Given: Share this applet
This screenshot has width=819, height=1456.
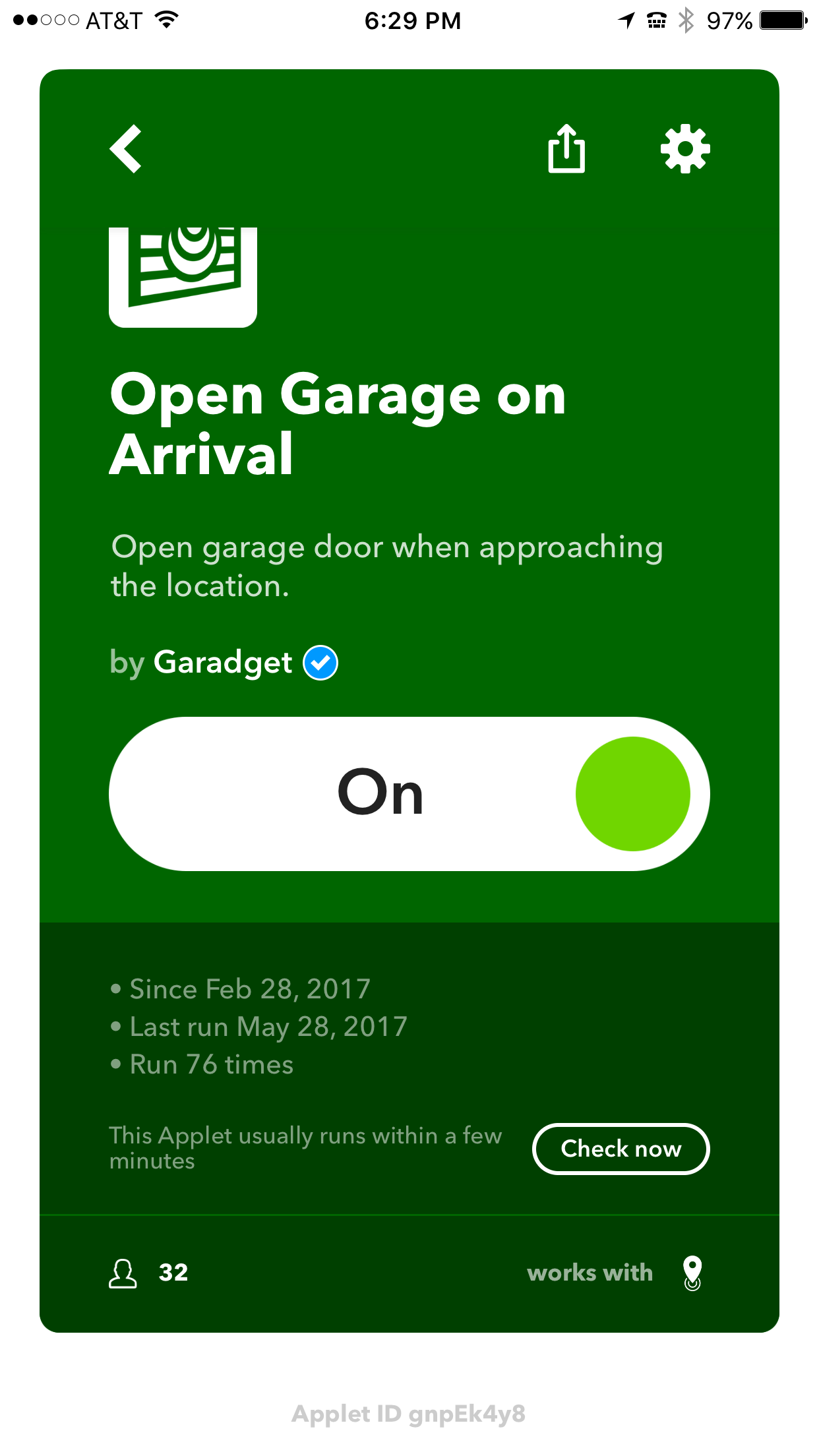Looking at the screenshot, I should (x=566, y=149).
